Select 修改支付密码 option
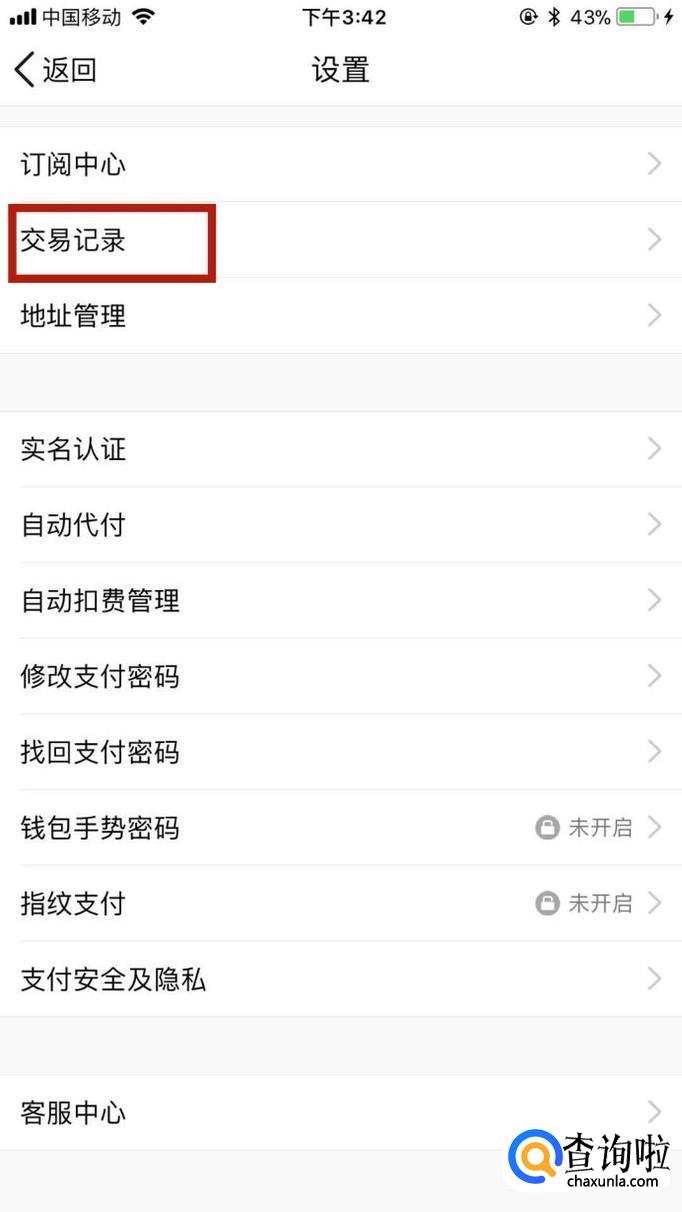The width and height of the screenshot is (682, 1212). click(x=341, y=677)
